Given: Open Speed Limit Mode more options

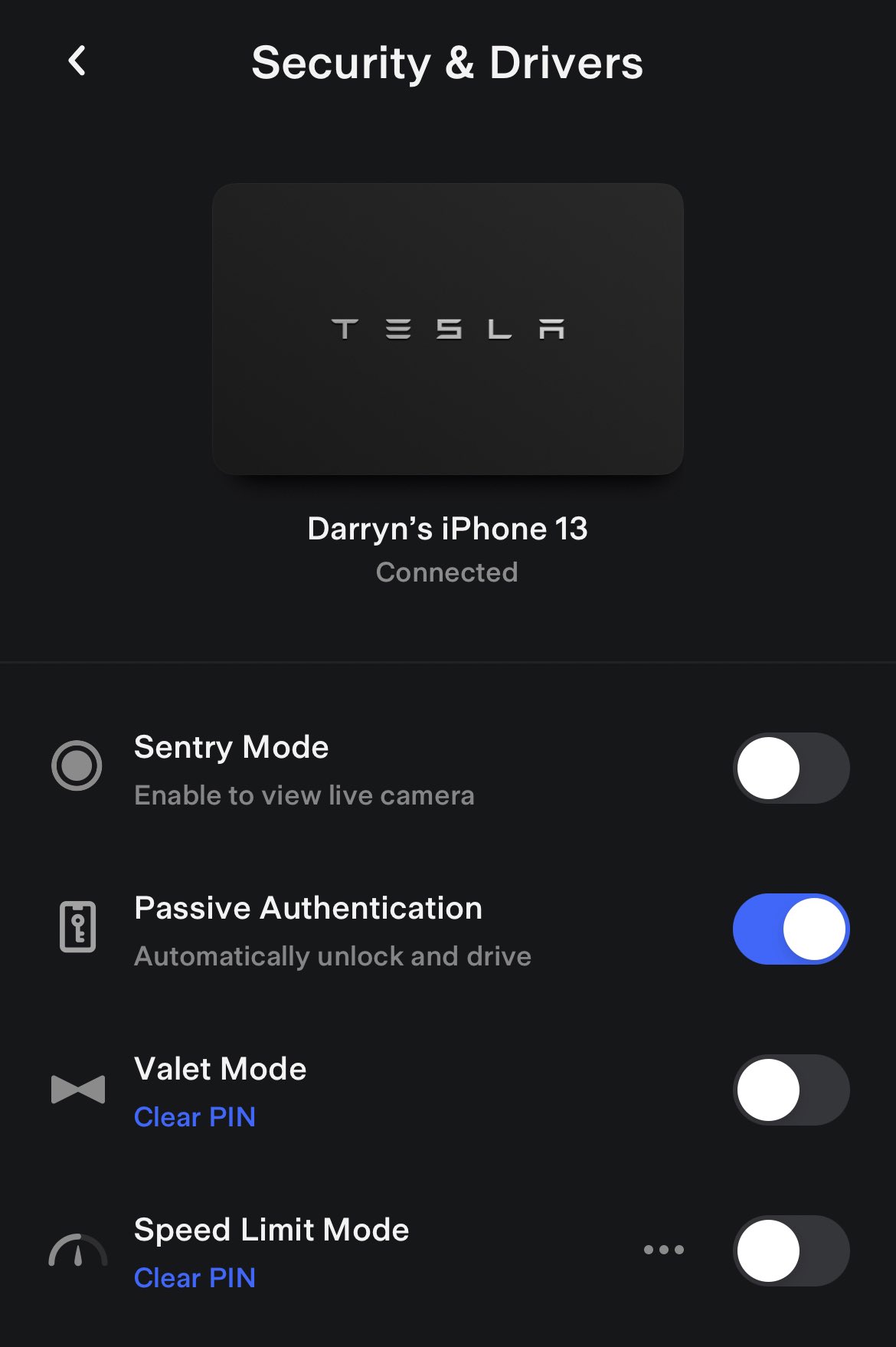Looking at the screenshot, I should (663, 1250).
